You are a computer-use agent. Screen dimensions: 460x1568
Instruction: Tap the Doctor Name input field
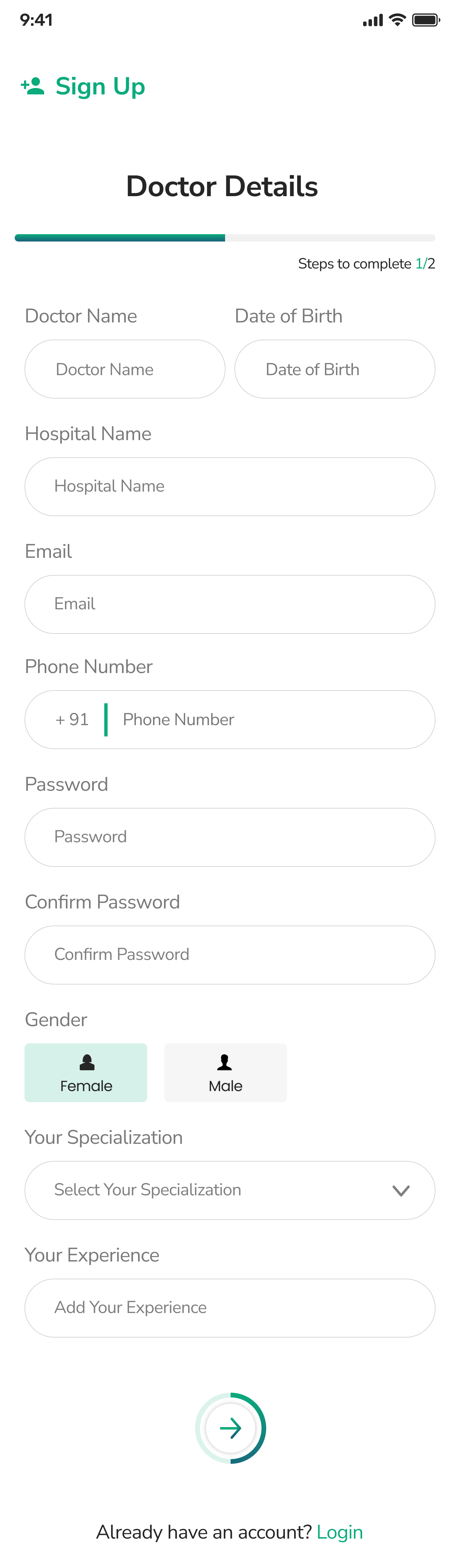pyautogui.click(x=125, y=369)
